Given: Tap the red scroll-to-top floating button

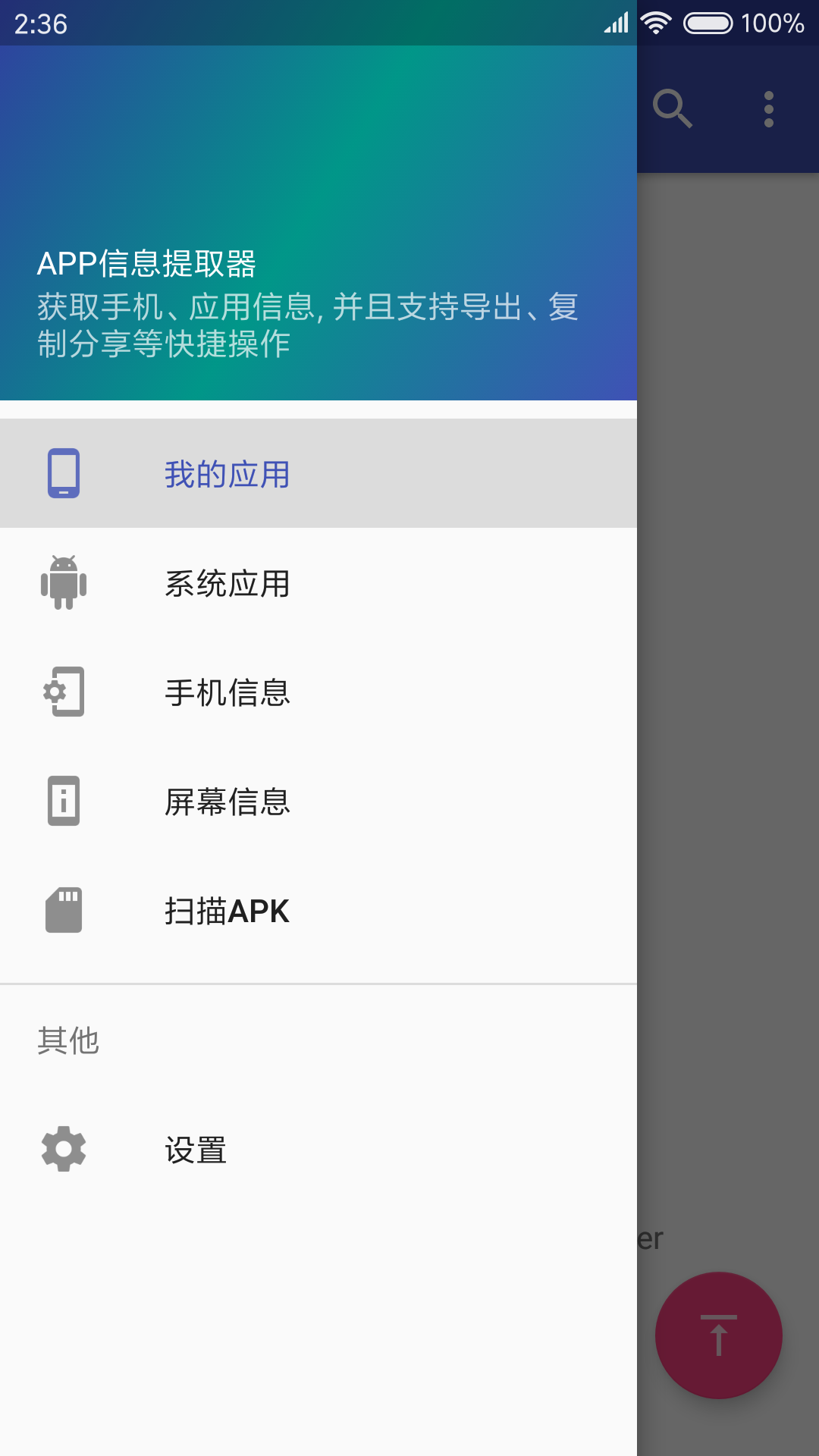Looking at the screenshot, I should (x=718, y=1335).
